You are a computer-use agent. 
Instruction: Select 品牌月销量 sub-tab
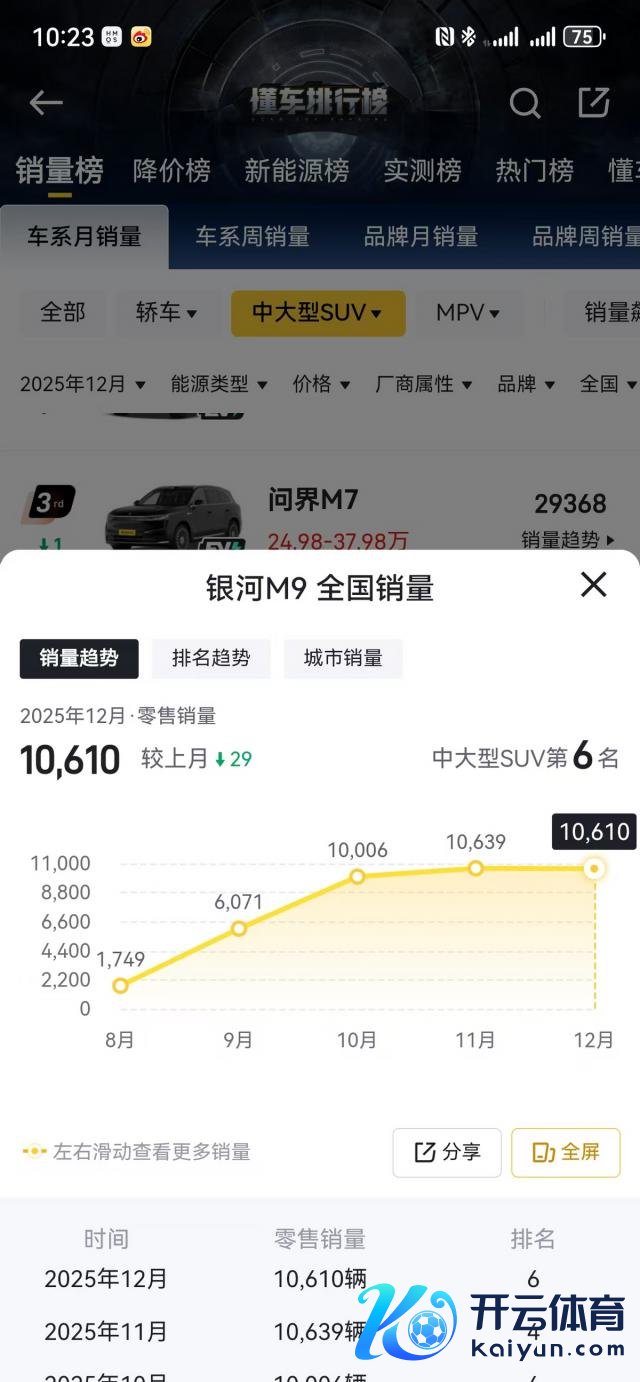[x=420, y=237]
